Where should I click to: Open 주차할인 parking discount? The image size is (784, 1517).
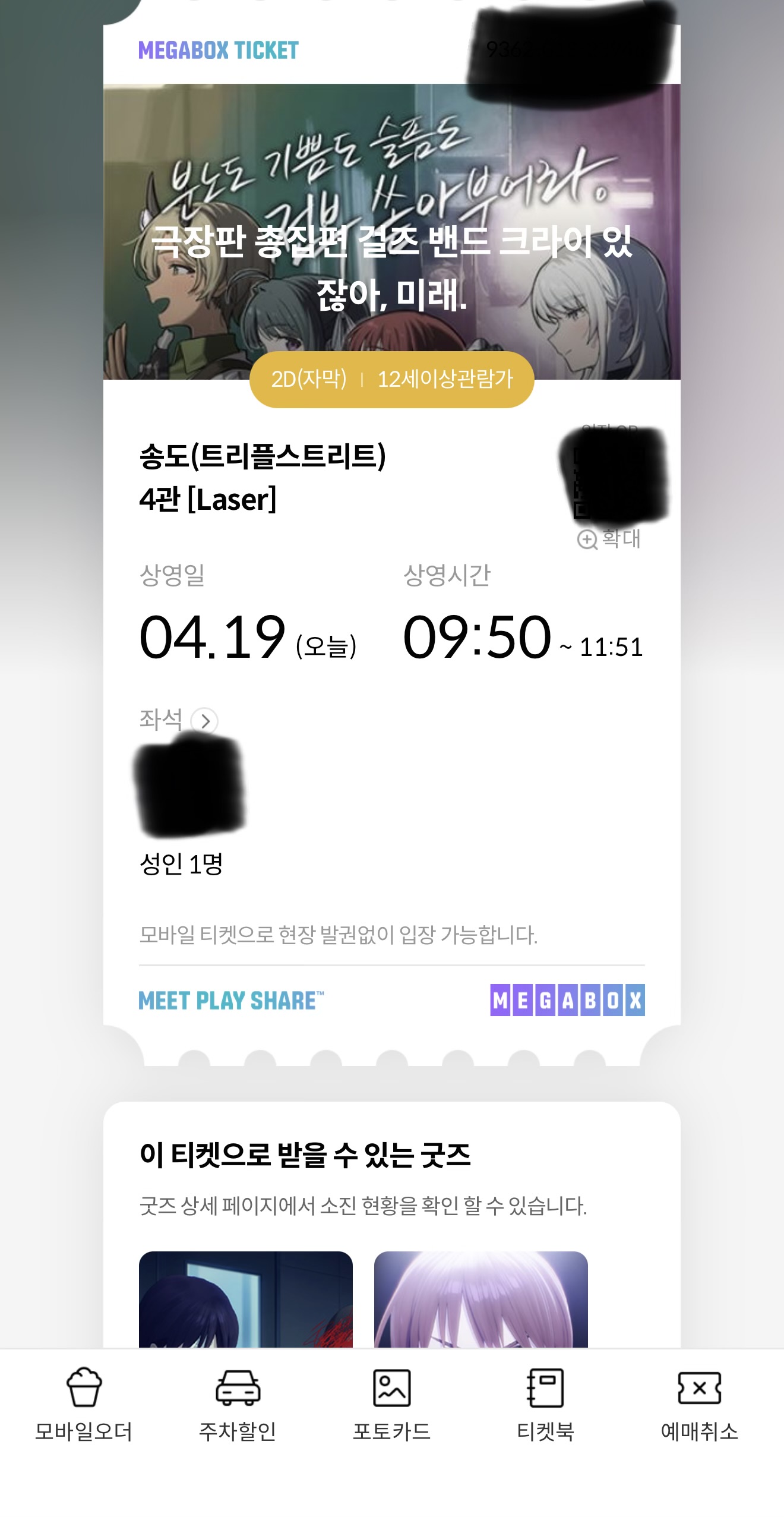[238, 1404]
